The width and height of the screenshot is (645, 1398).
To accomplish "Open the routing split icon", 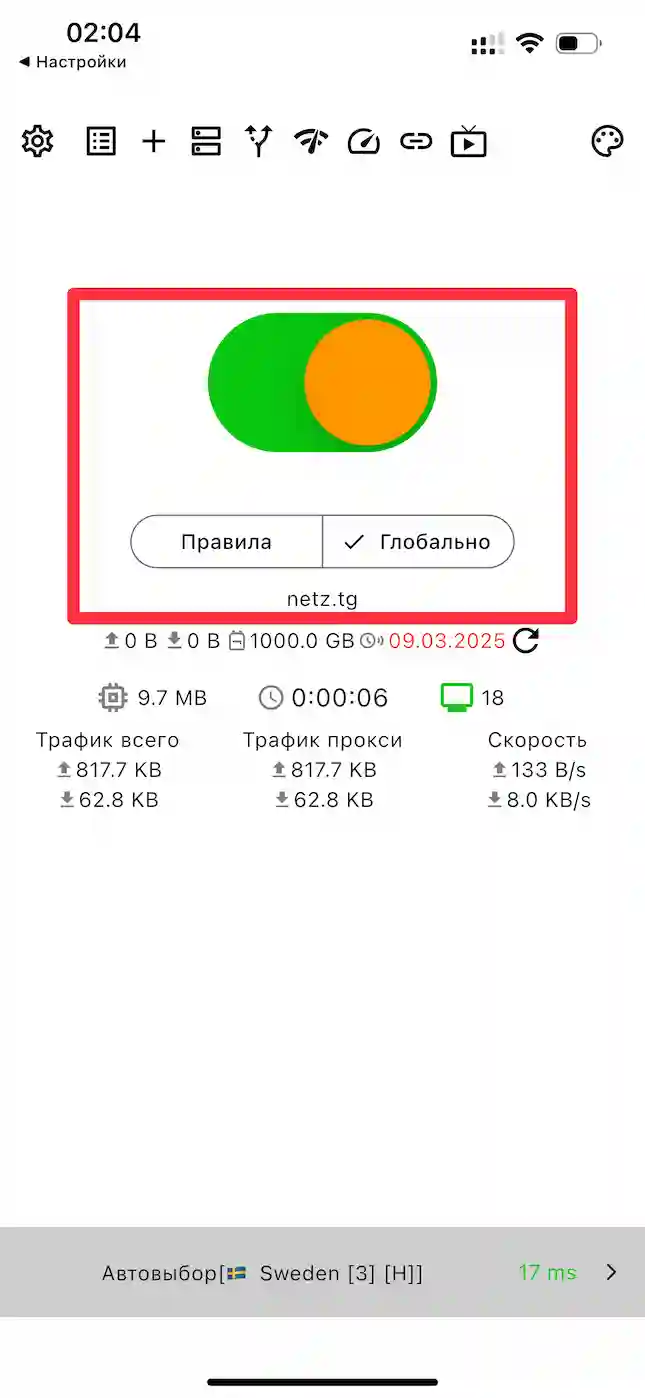I will (x=259, y=142).
